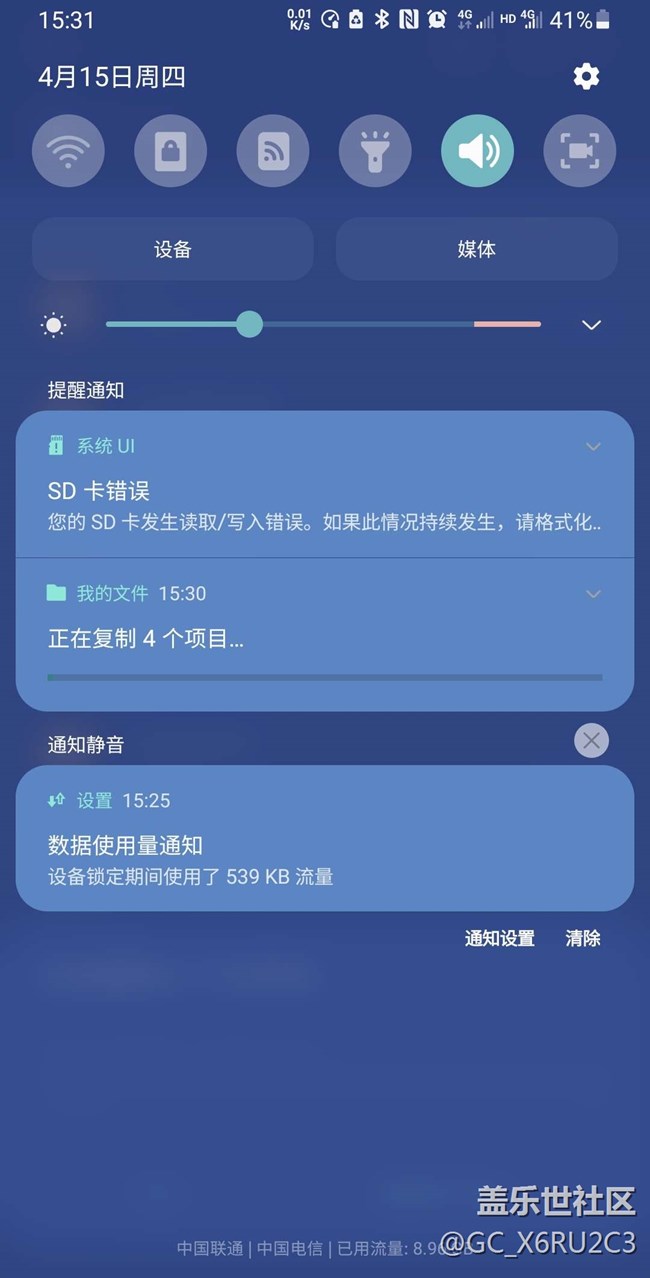Toggle the screen rotation lock tile
Image resolution: width=650 pixels, height=1278 pixels.
(x=171, y=152)
